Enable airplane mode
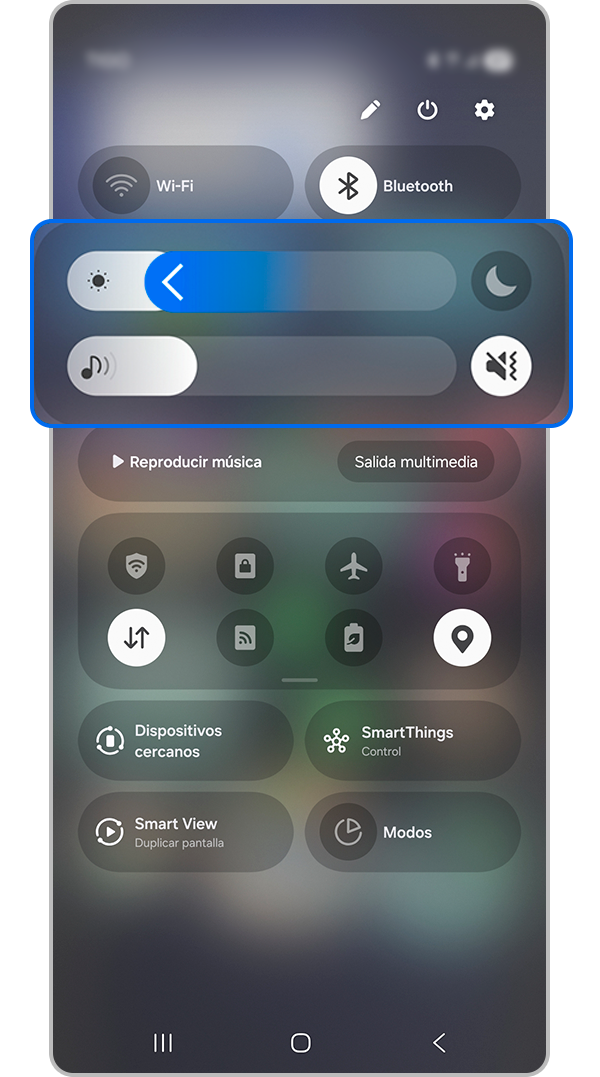600x1077 pixels. pos(354,567)
